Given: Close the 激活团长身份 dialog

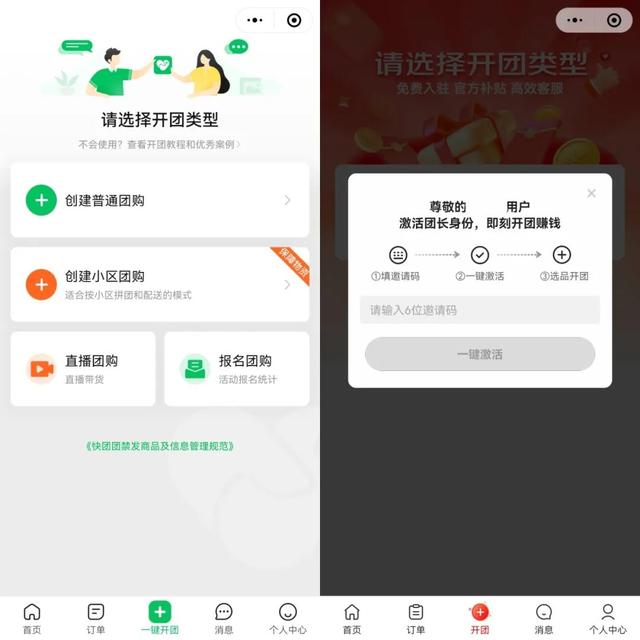Looking at the screenshot, I should (591, 193).
